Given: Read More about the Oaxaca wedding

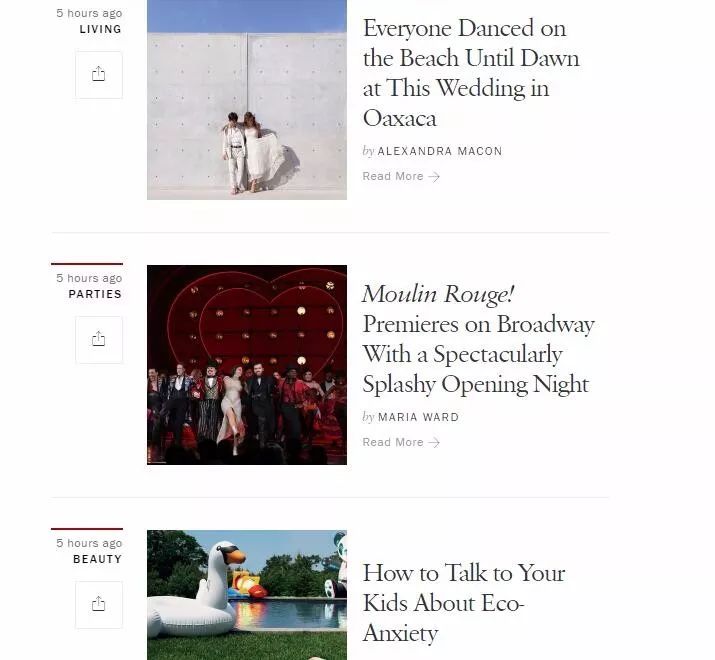Looking at the screenshot, I should coord(401,176).
